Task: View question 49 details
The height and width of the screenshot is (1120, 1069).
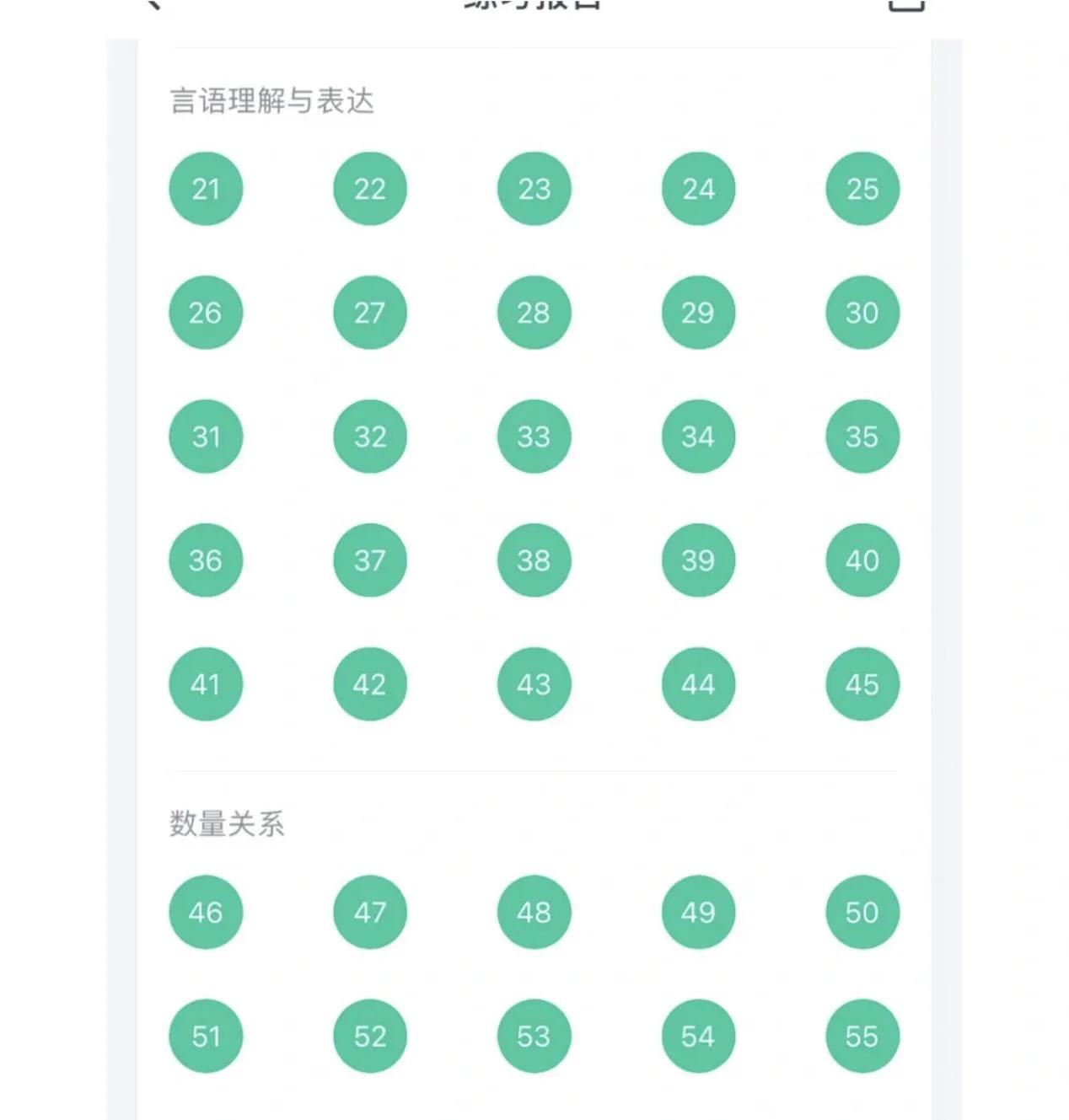Action: click(698, 912)
